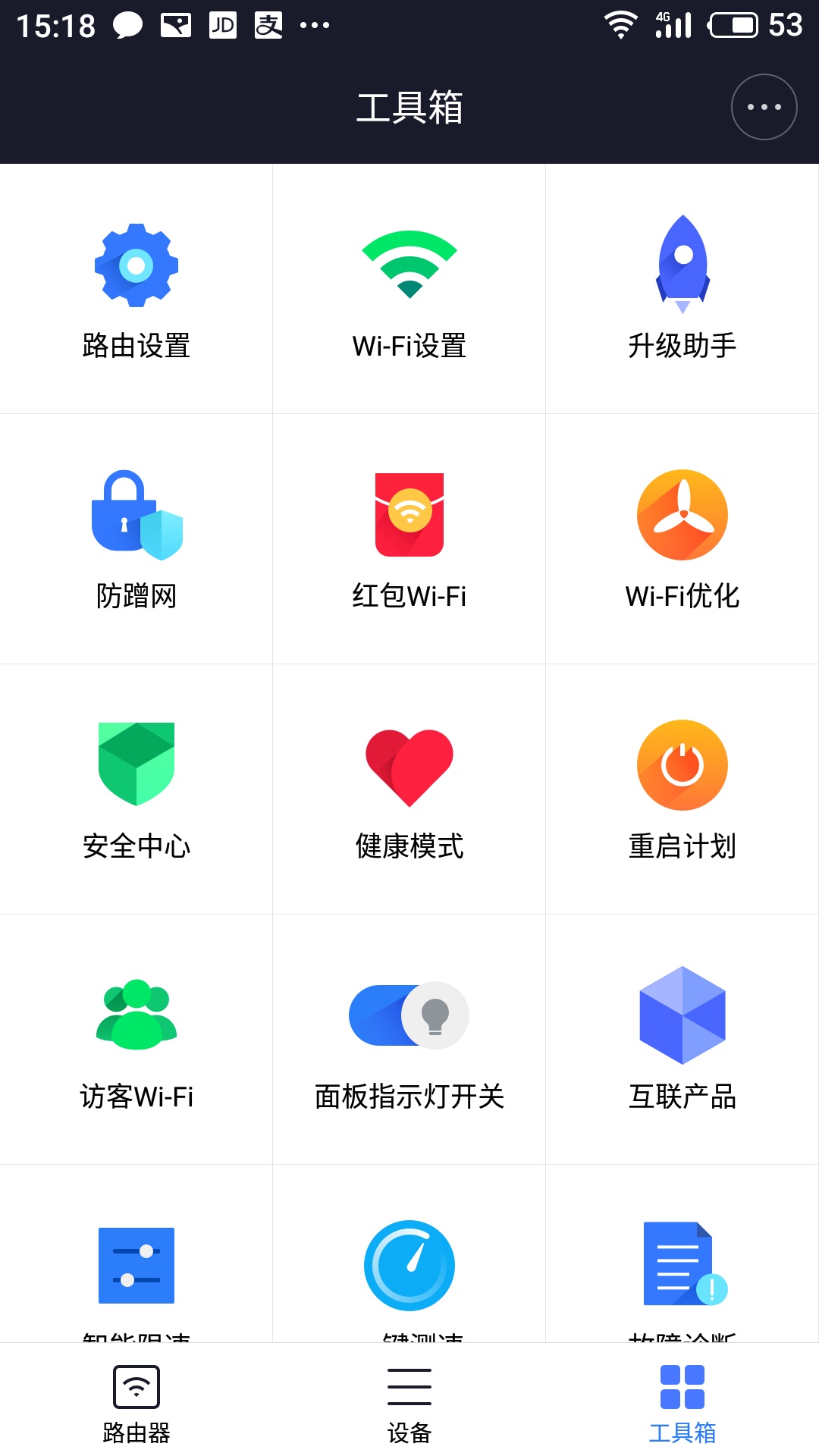The width and height of the screenshot is (819, 1456).
Task: Switch to the 路由器 tab
Action: click(x=136, y=1404)
